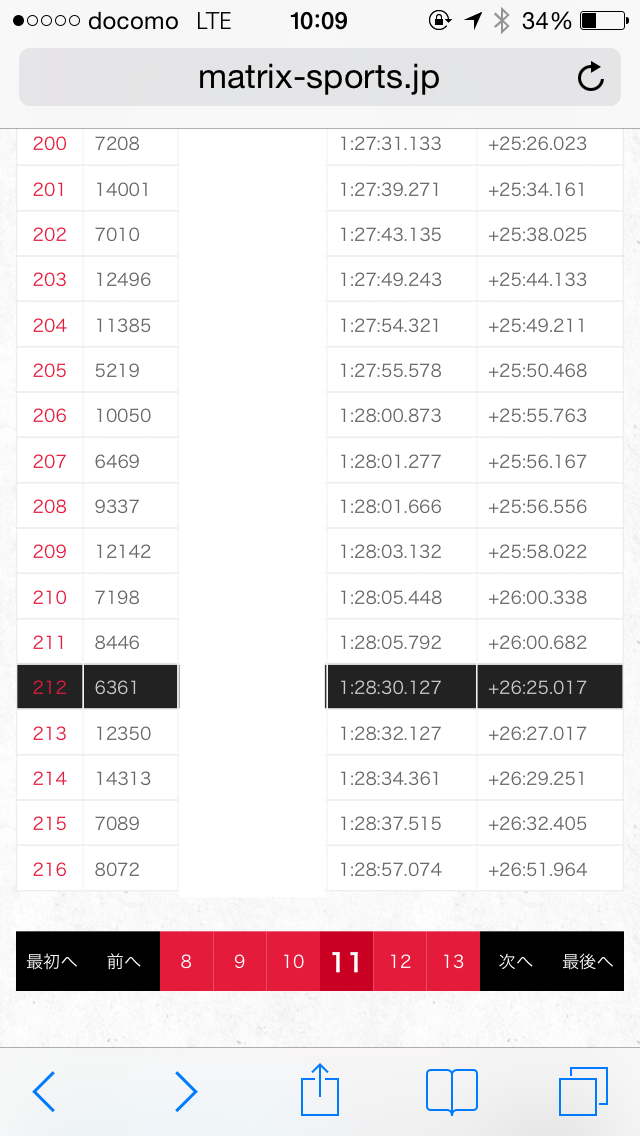
Task: Go to previous page via 前へ
Action: (x=124, y=961)
